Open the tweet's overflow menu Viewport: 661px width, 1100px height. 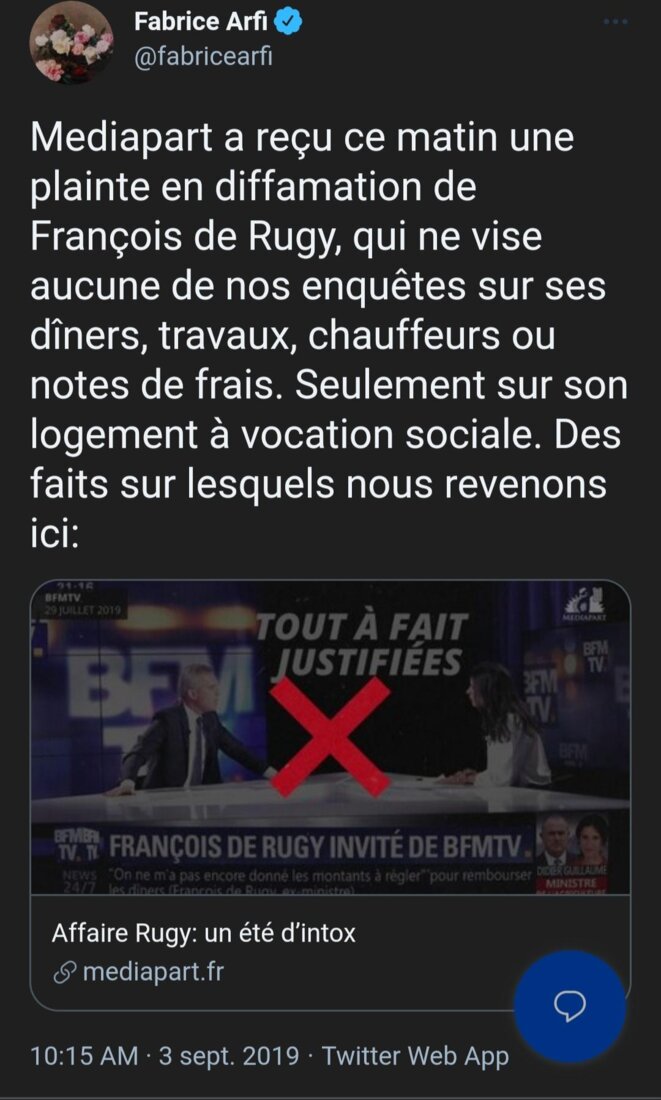click(616, 22)
